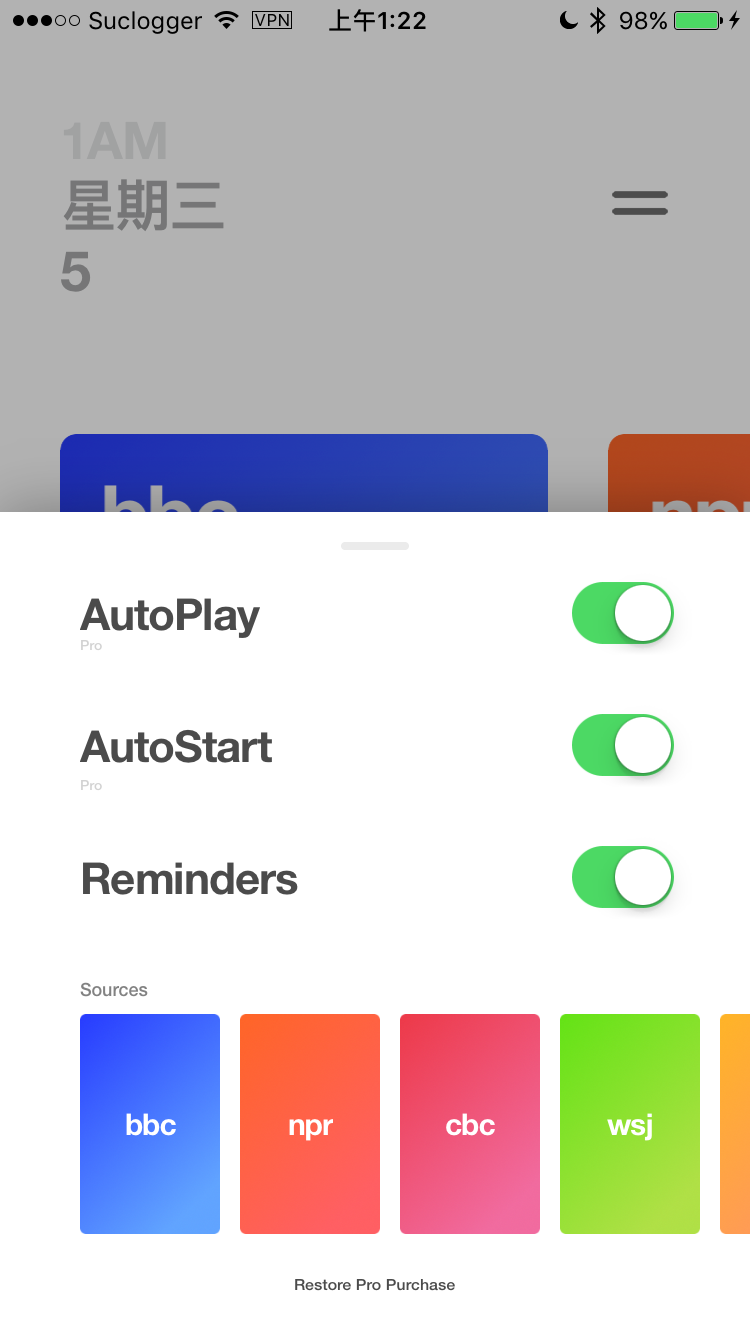Switch off Reminders
The image size is (750, 1334).
point(623,877)
